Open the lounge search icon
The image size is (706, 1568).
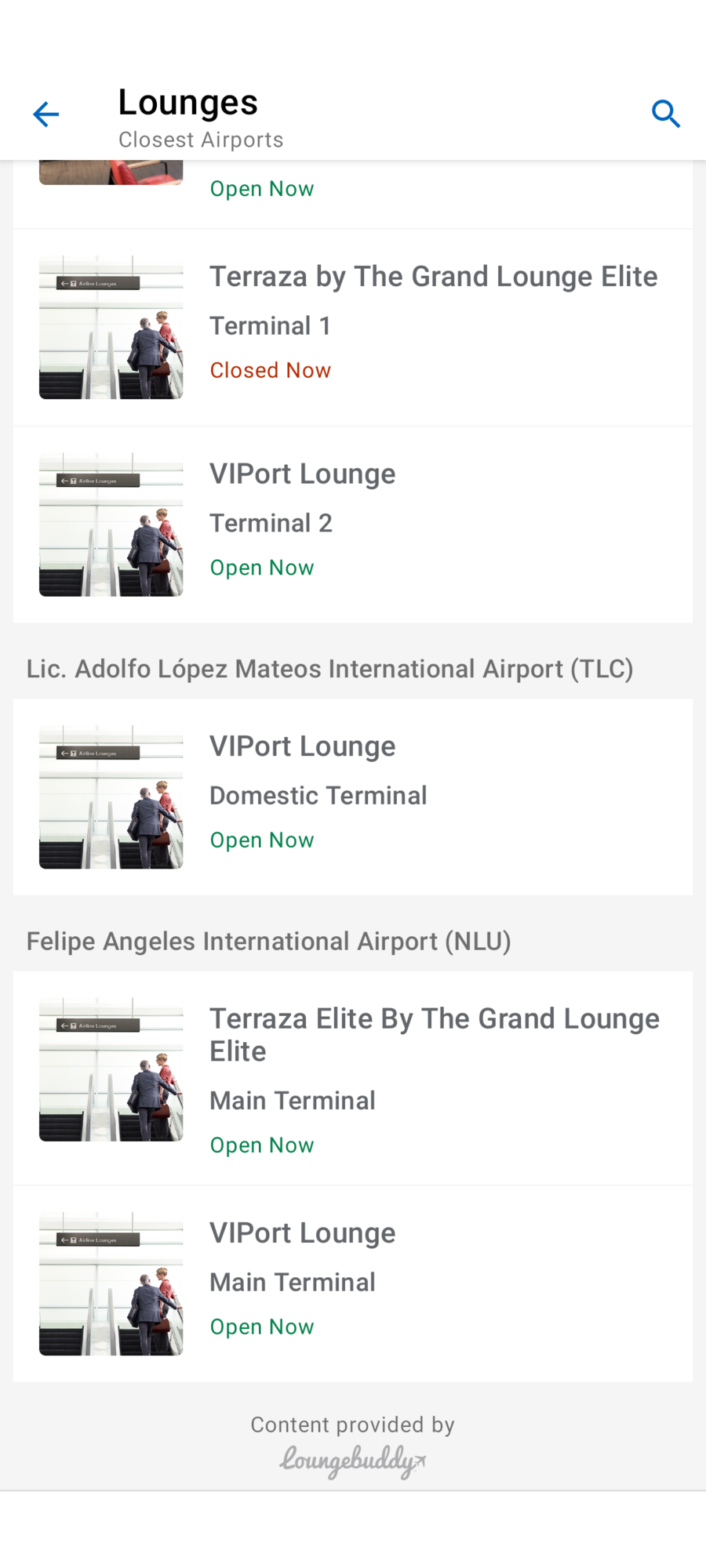coord(665,114)
